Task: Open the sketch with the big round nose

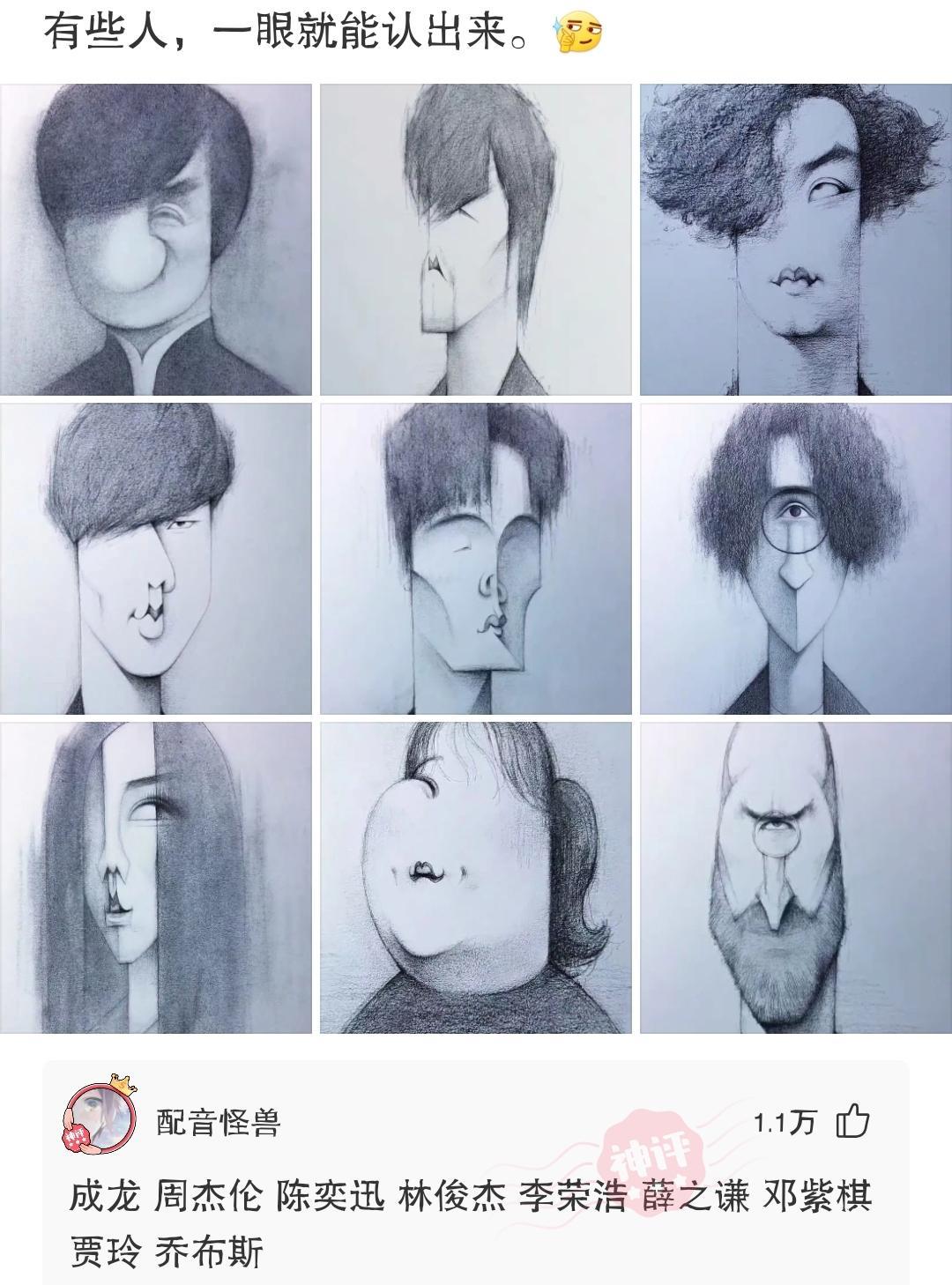Action: tap(156, 240)
